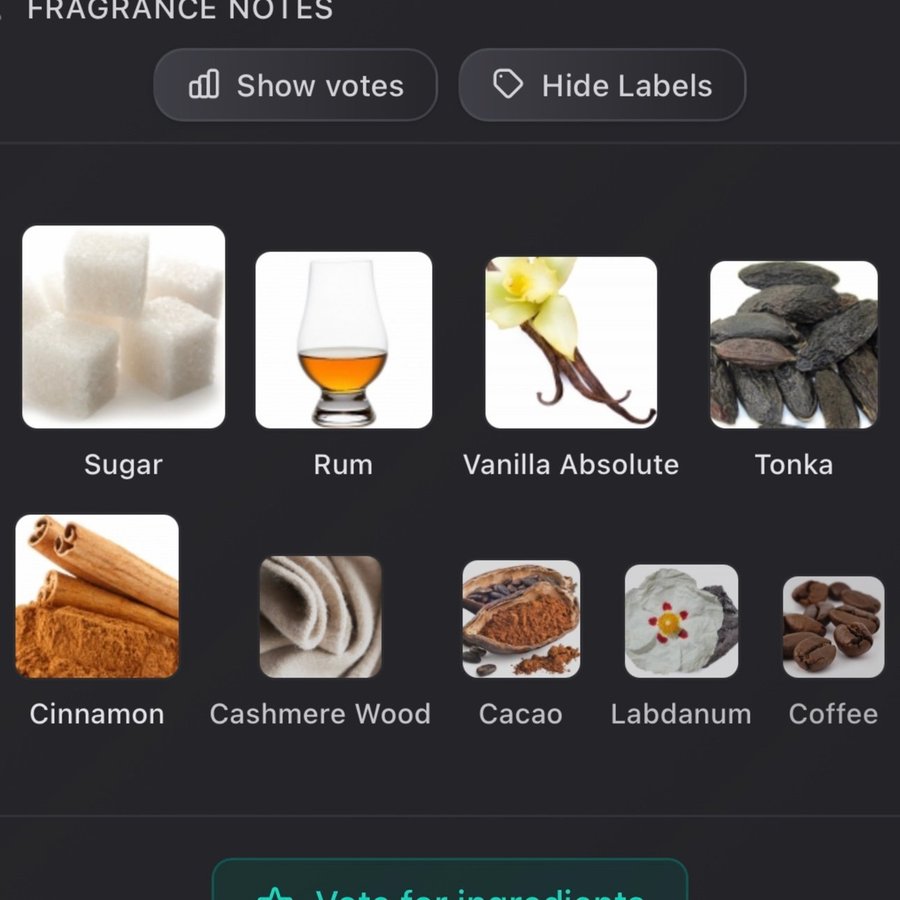Hide the ingredient labels

pyautogui.click(x=602, y=86)
